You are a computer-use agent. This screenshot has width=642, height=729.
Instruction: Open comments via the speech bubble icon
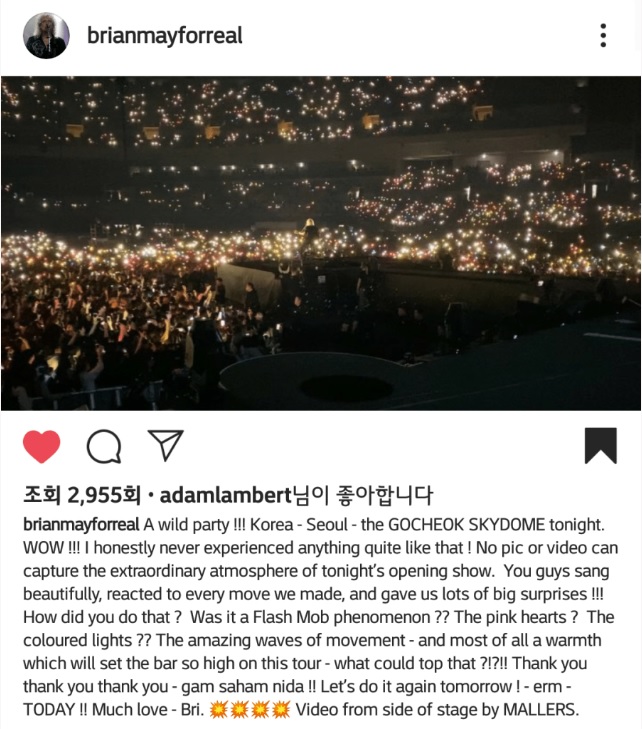[103, 446]
